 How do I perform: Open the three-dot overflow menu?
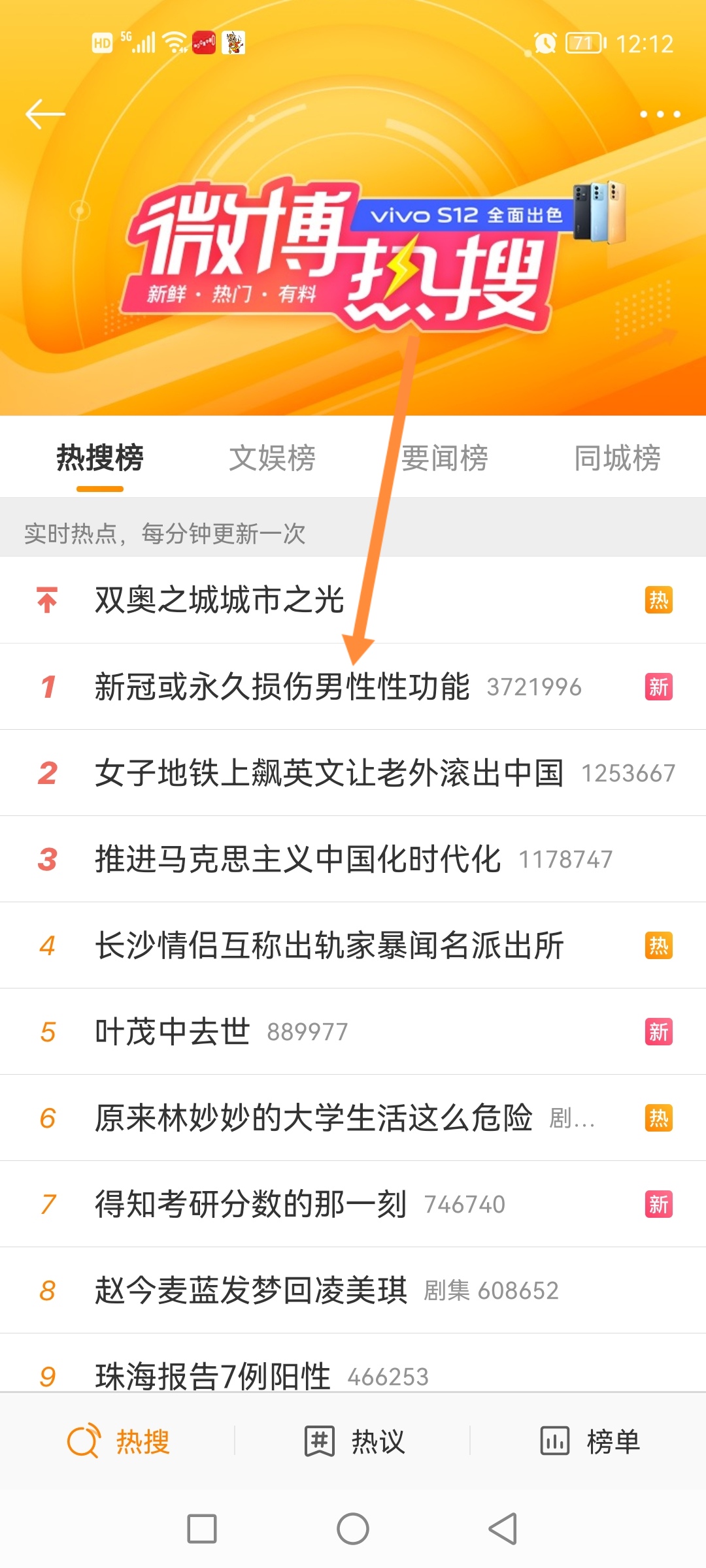[660, 114]
